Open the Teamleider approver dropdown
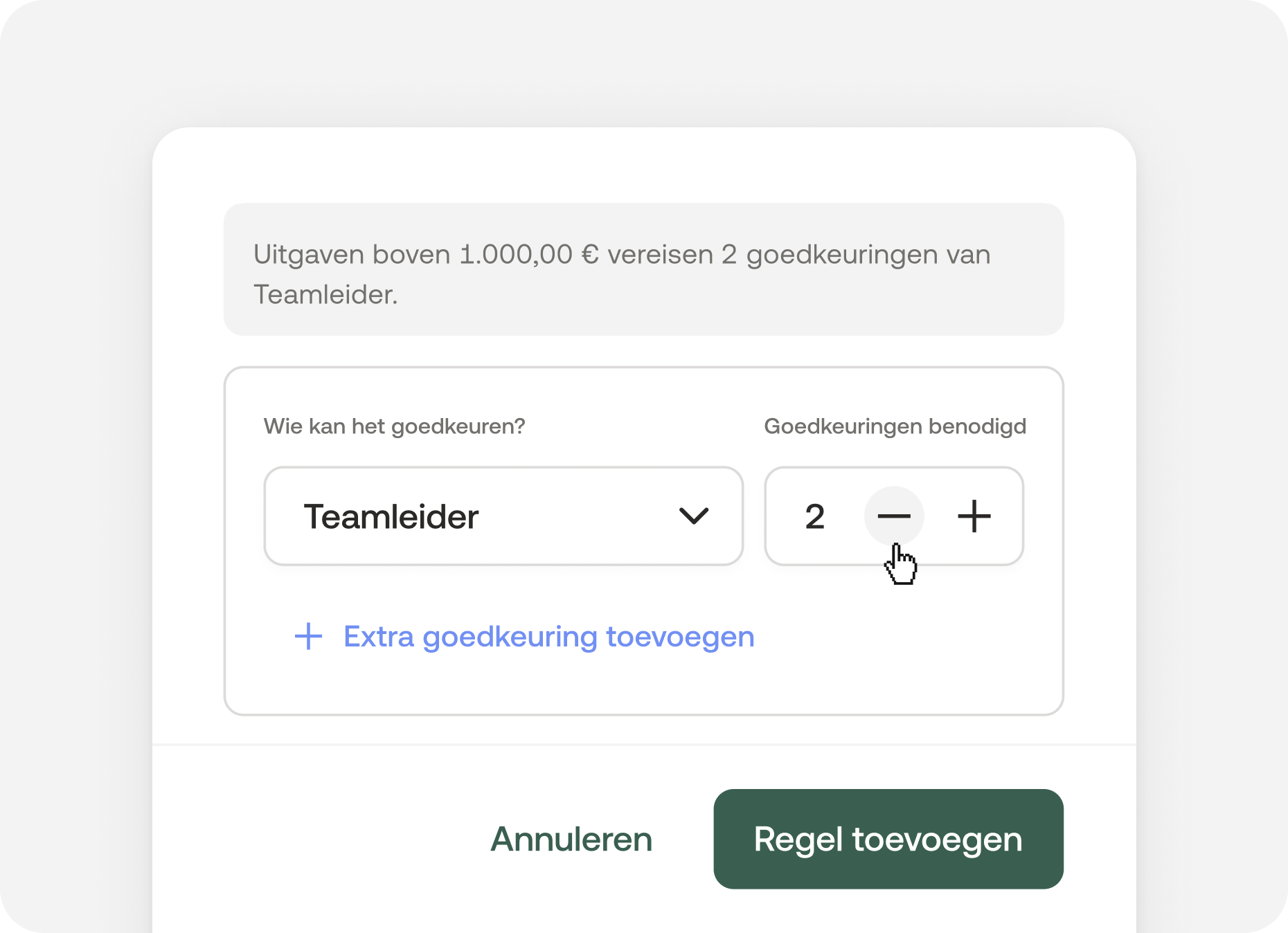Viewport: 1288px width, 933px height. 503,516
